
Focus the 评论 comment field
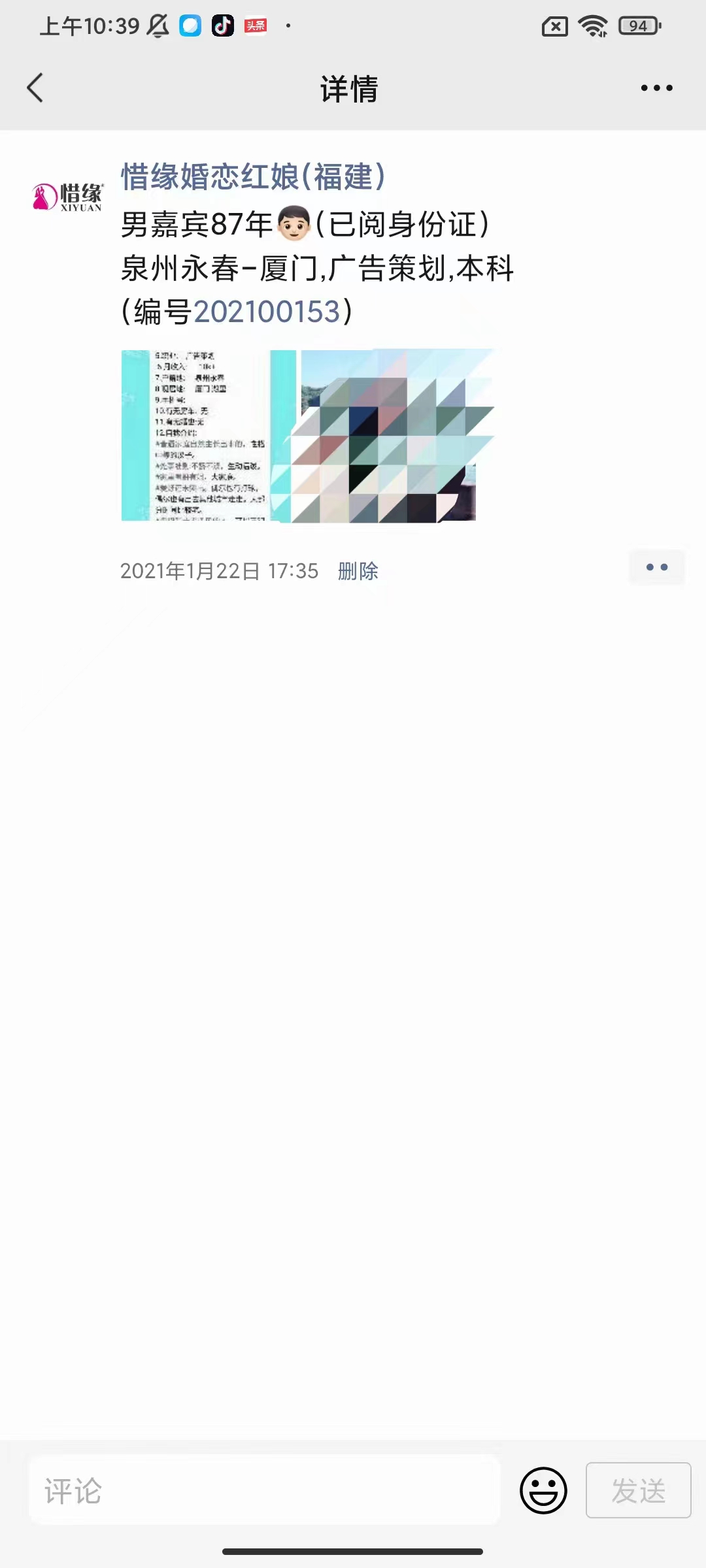point(264,1491)
